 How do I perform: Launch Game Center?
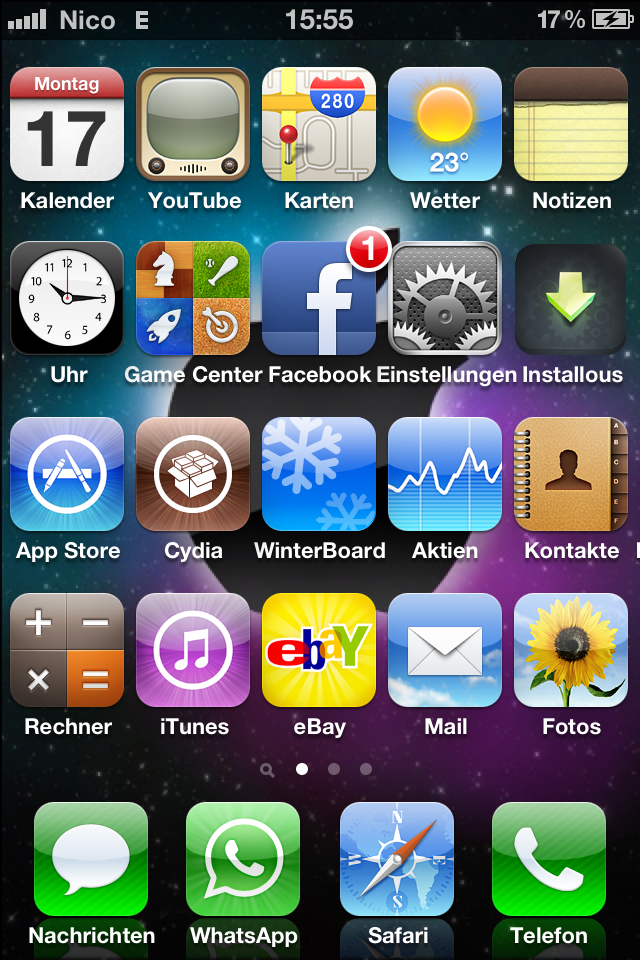click(193, 299)
